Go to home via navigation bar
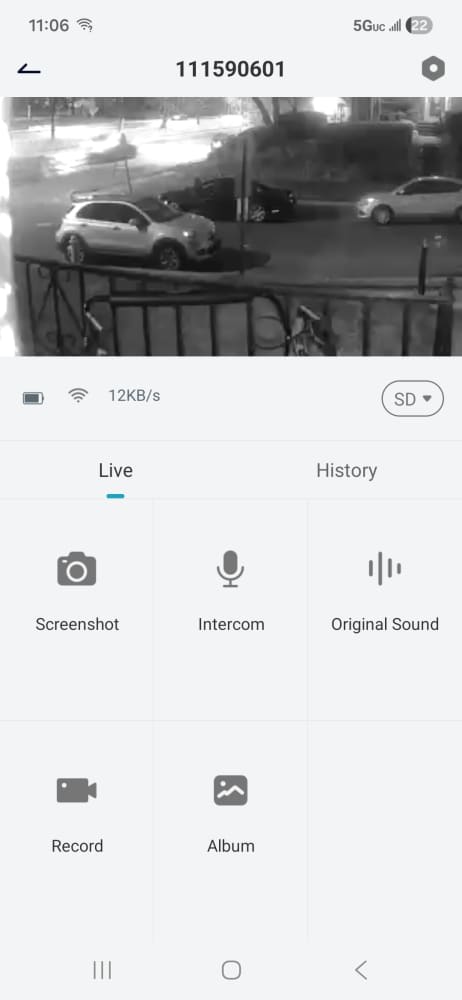This screenshot has height=1000, width=462. click(x=231, y=970)
